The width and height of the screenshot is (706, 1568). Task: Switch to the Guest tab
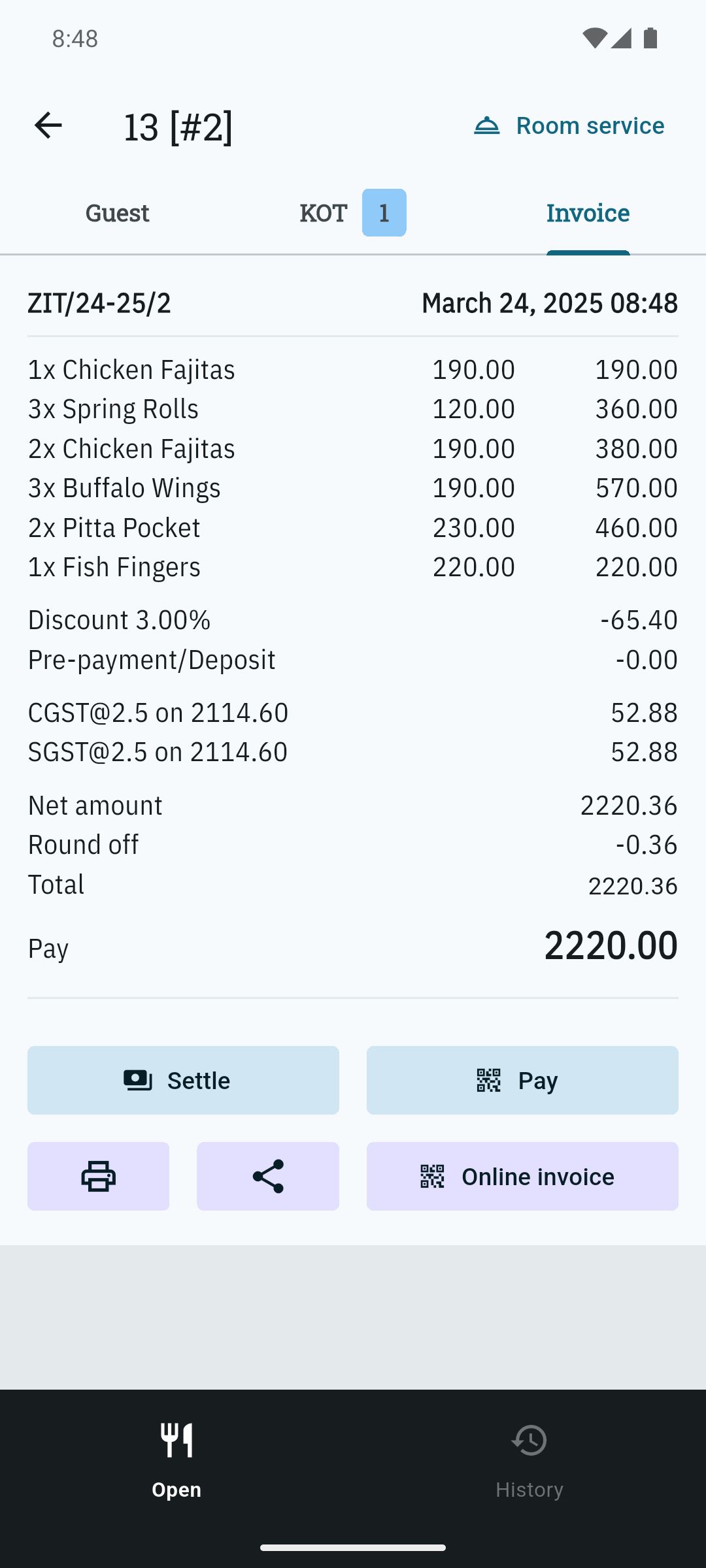coord(117,212)
